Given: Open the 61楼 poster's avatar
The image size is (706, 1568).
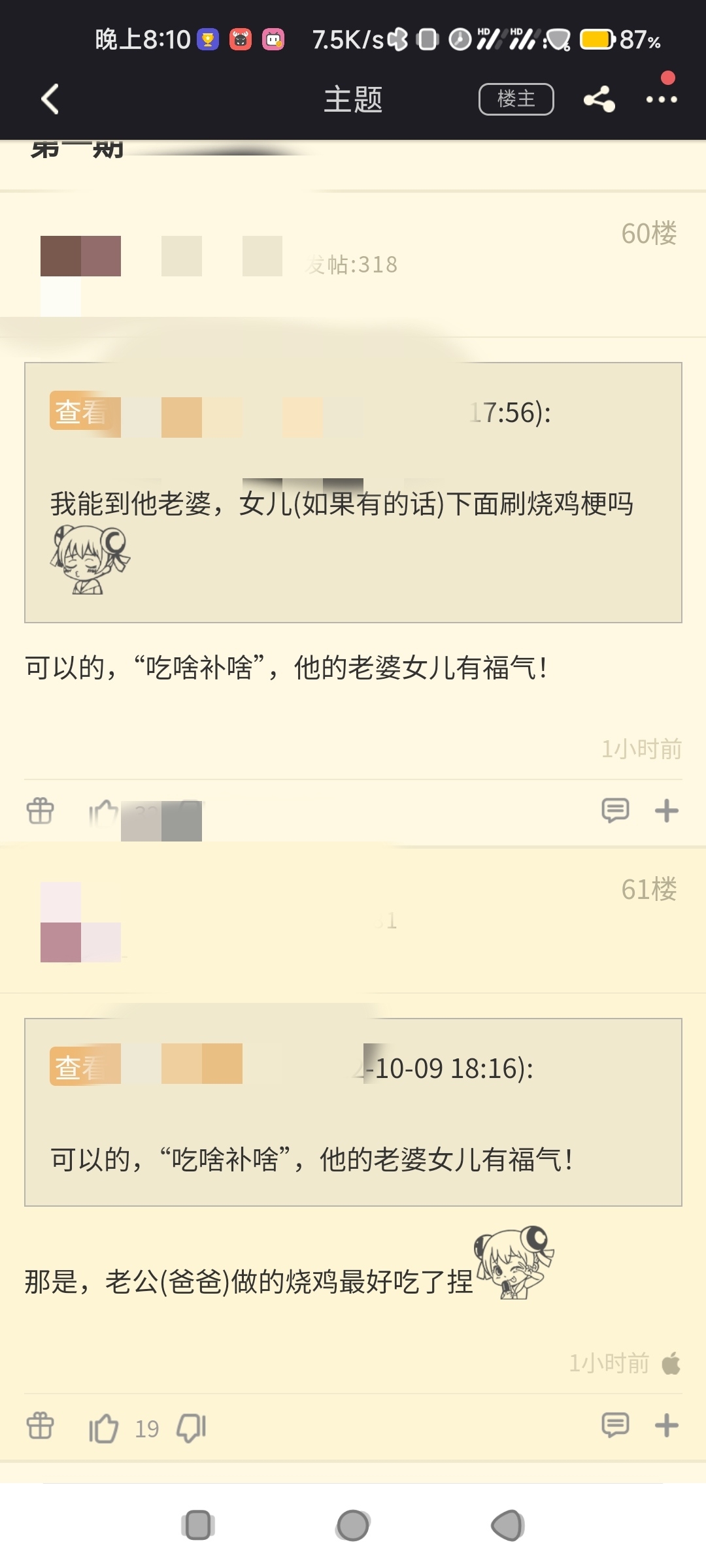Looking at the screenshot, I should point(80,922).
